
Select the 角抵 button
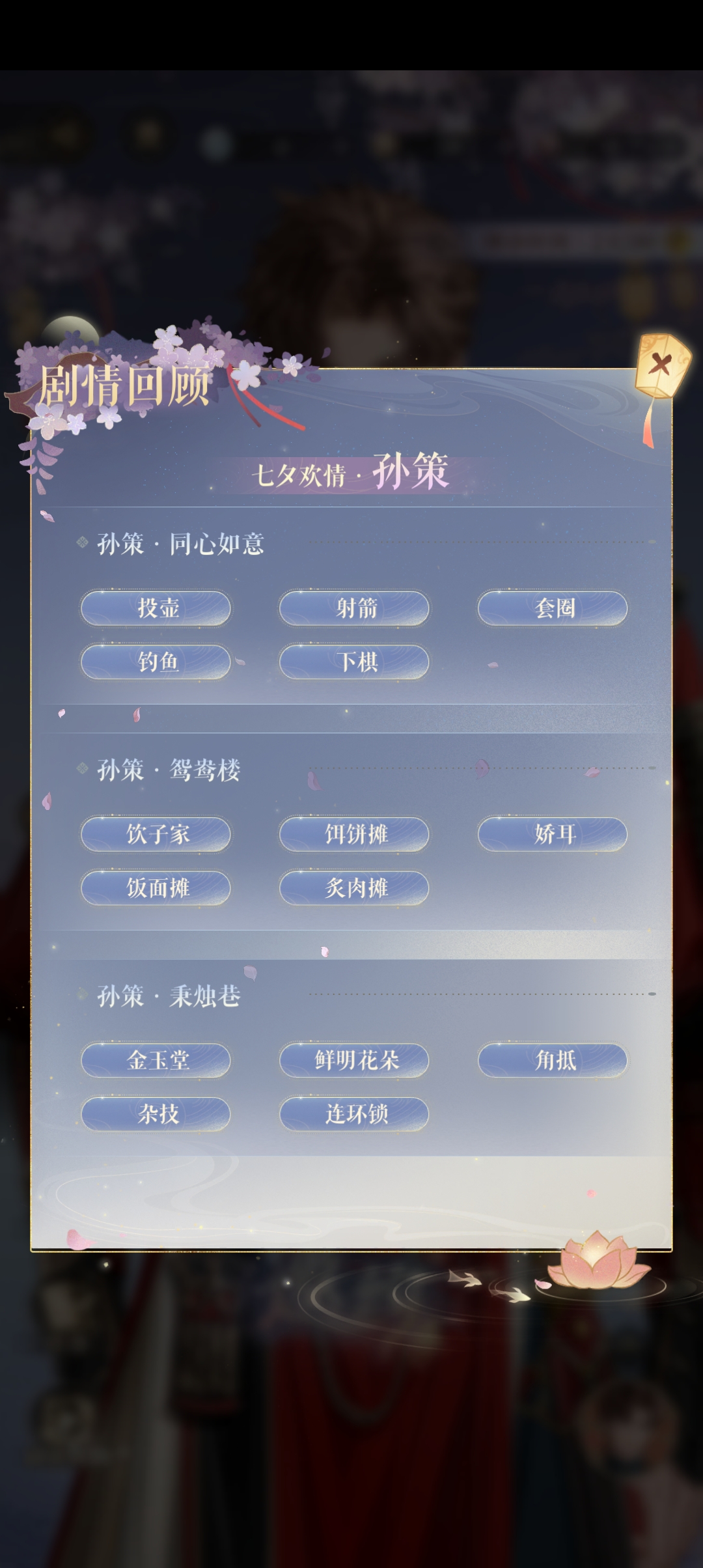click(553, 1060)
